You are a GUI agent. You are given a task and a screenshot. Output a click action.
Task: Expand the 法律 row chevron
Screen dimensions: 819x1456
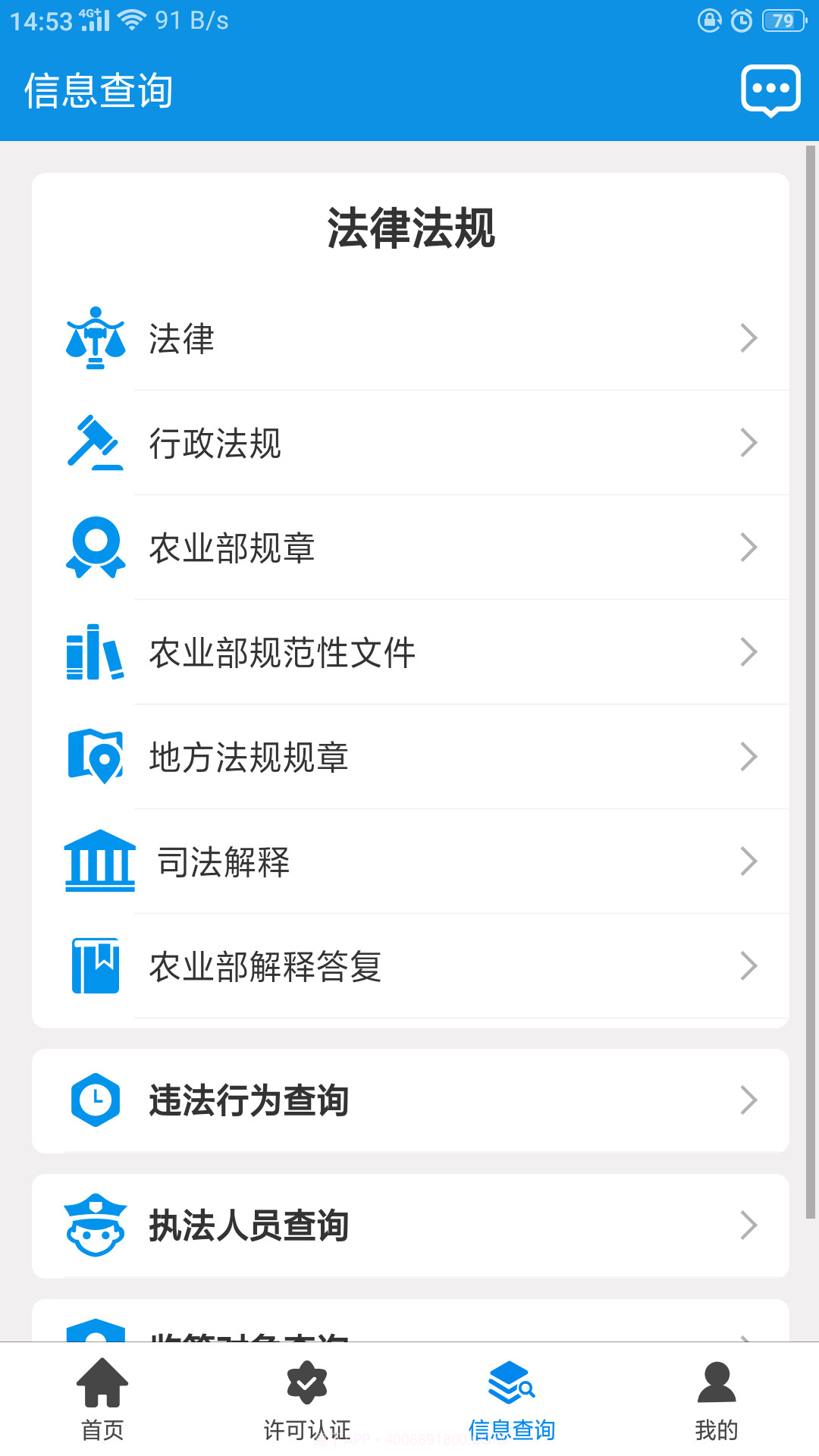click(749, 339)
